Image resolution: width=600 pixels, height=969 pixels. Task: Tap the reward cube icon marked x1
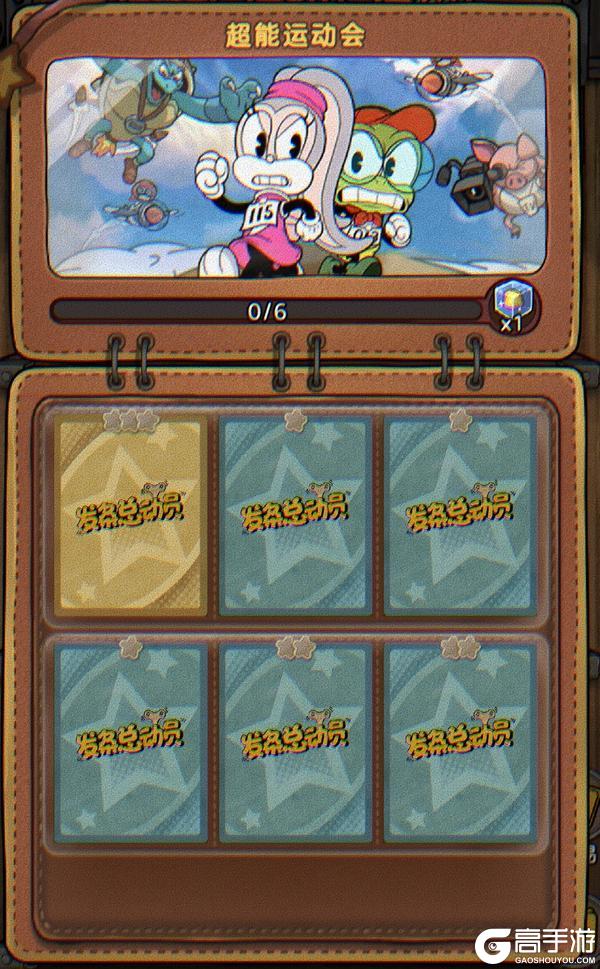514,302
